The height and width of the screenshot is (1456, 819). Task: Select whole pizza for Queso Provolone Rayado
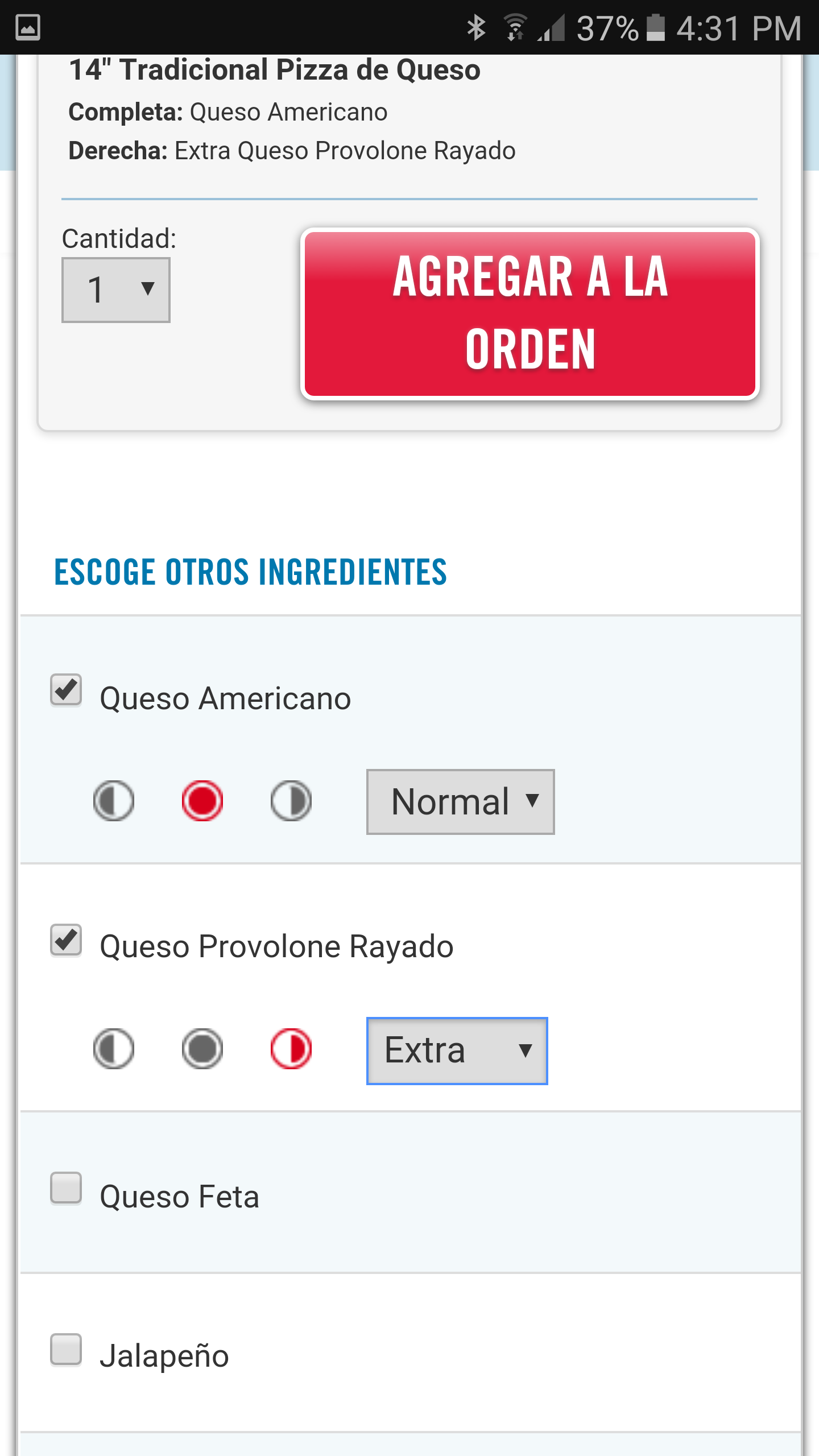click(202, 1049)
